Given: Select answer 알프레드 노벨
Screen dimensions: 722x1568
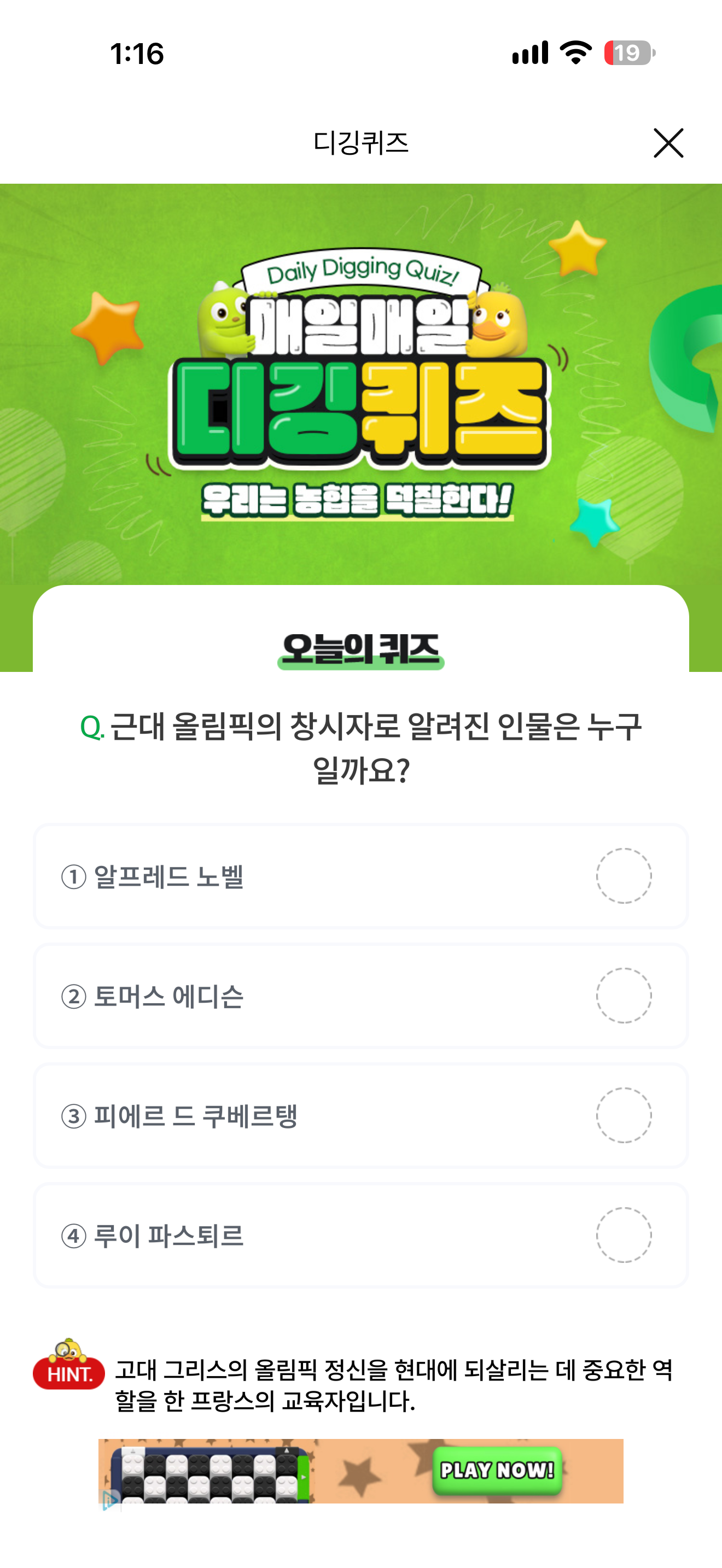Looking at the screenshot, I should pyautogui.click(x=361, y=876).
